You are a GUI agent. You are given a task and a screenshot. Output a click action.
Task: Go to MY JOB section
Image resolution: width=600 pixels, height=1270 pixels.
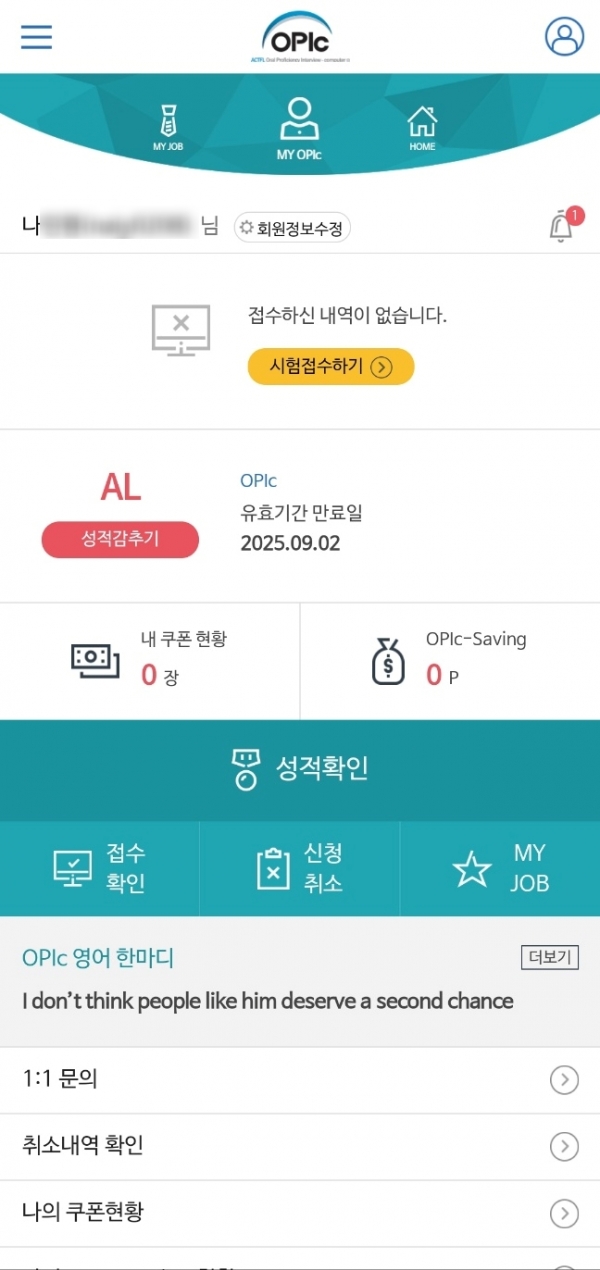tap(168, 127)
